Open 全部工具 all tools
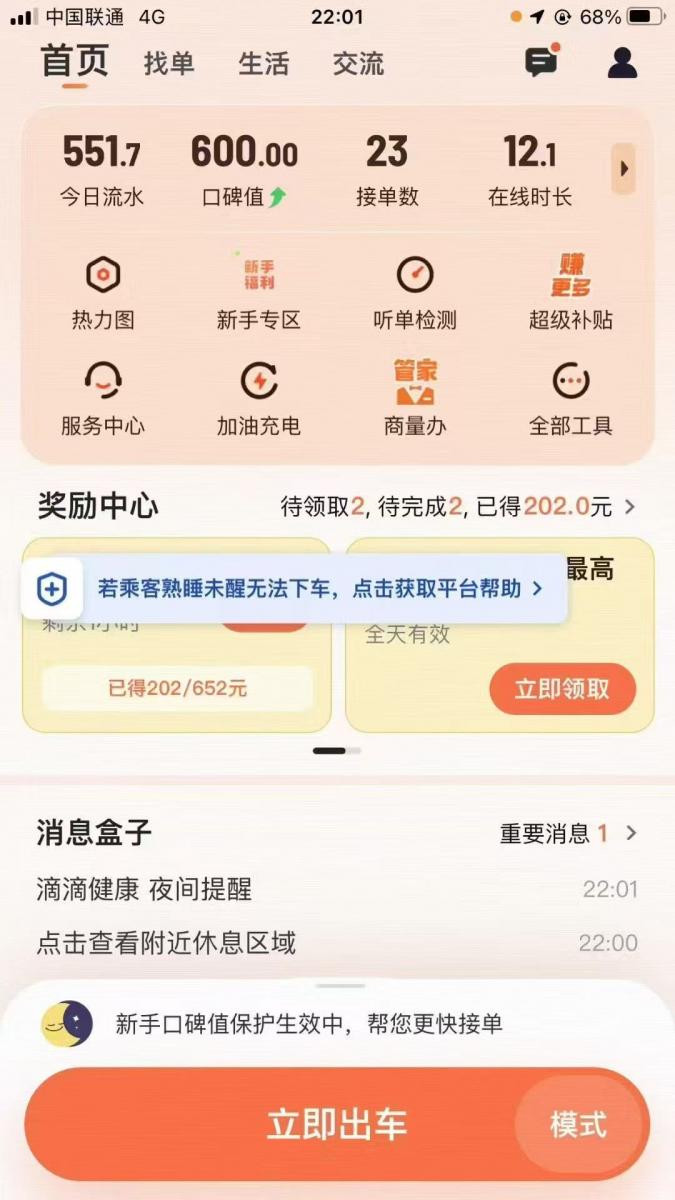Image resolution: width=675 pixels, height=1200 pixels. click(x=571, y=398)
